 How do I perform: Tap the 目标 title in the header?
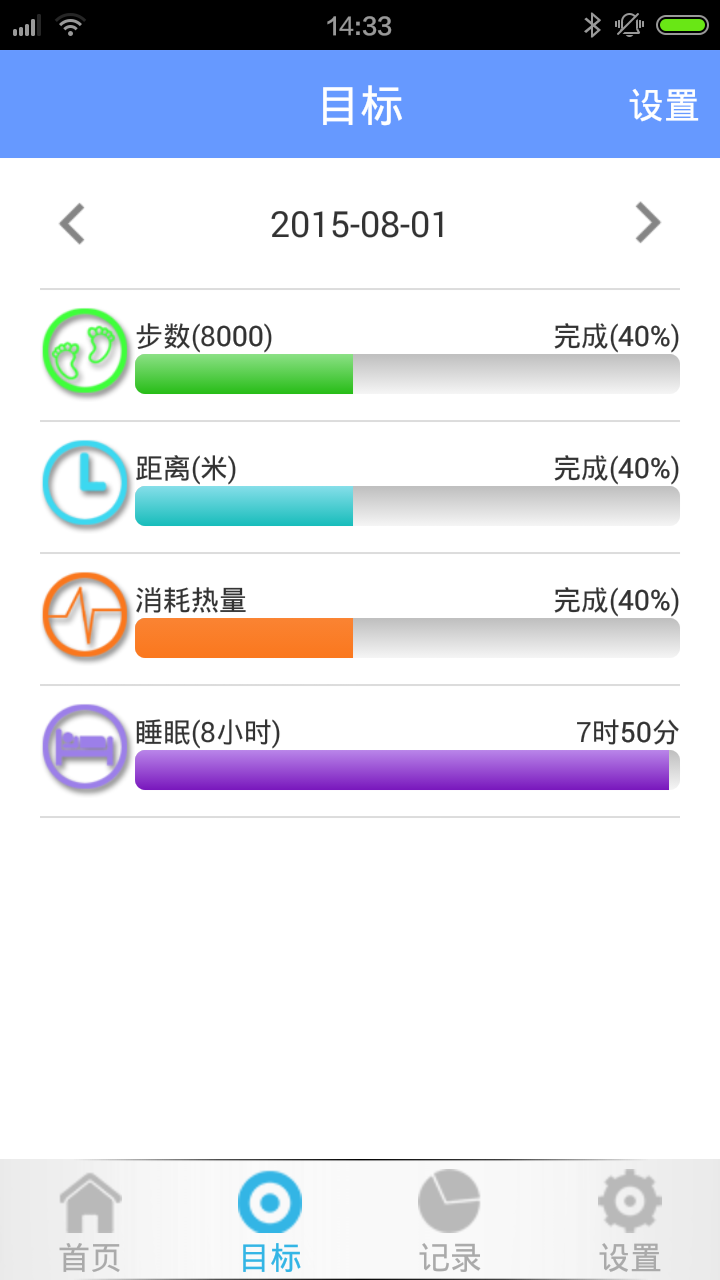[x=360, y=104]
